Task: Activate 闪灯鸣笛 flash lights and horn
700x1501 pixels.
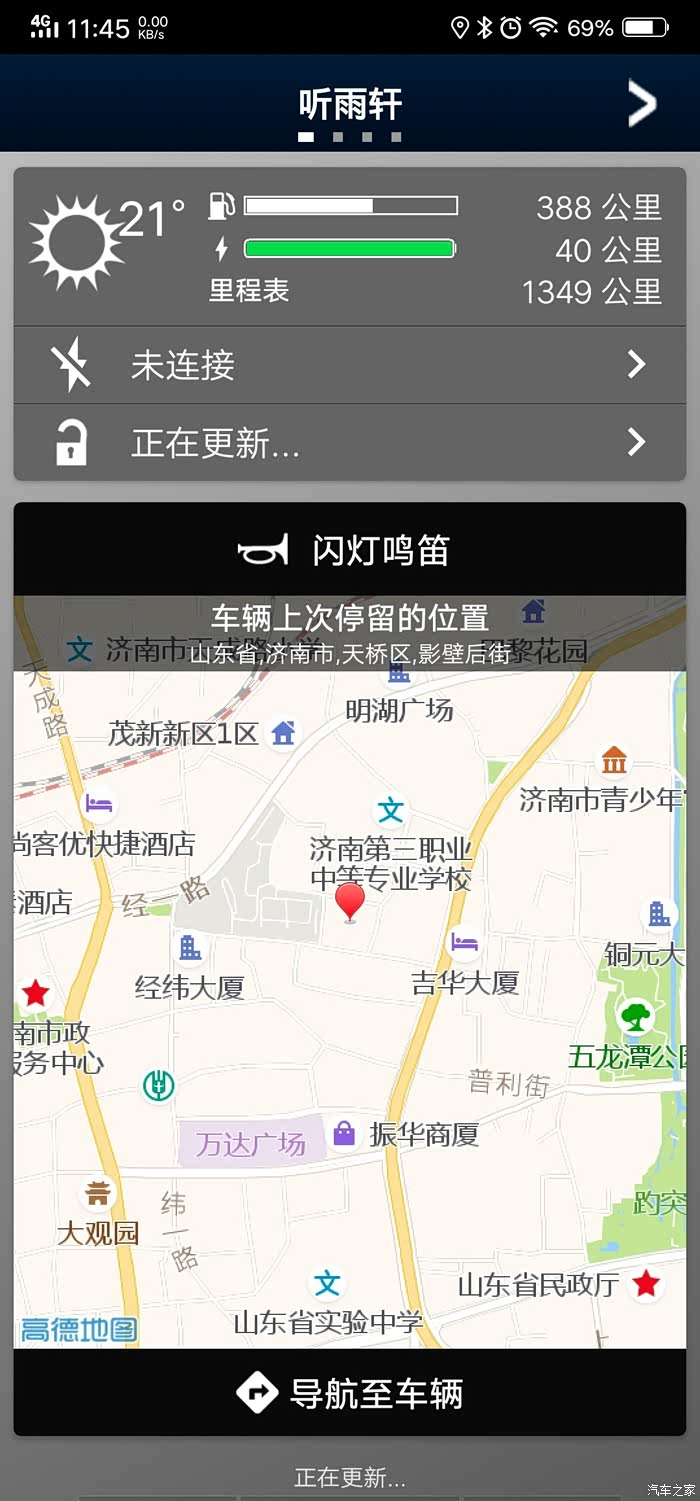Action: pyautogui.click(x=350, y=550)
